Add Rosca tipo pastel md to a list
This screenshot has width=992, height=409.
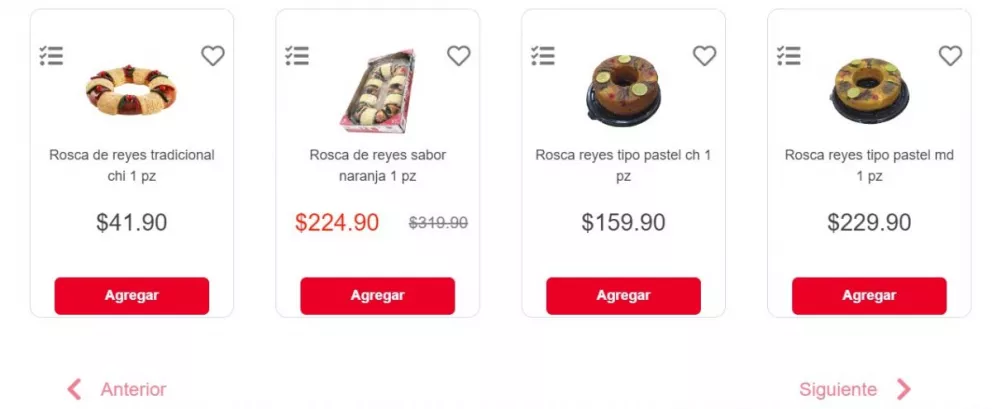(x=789, y=56)
